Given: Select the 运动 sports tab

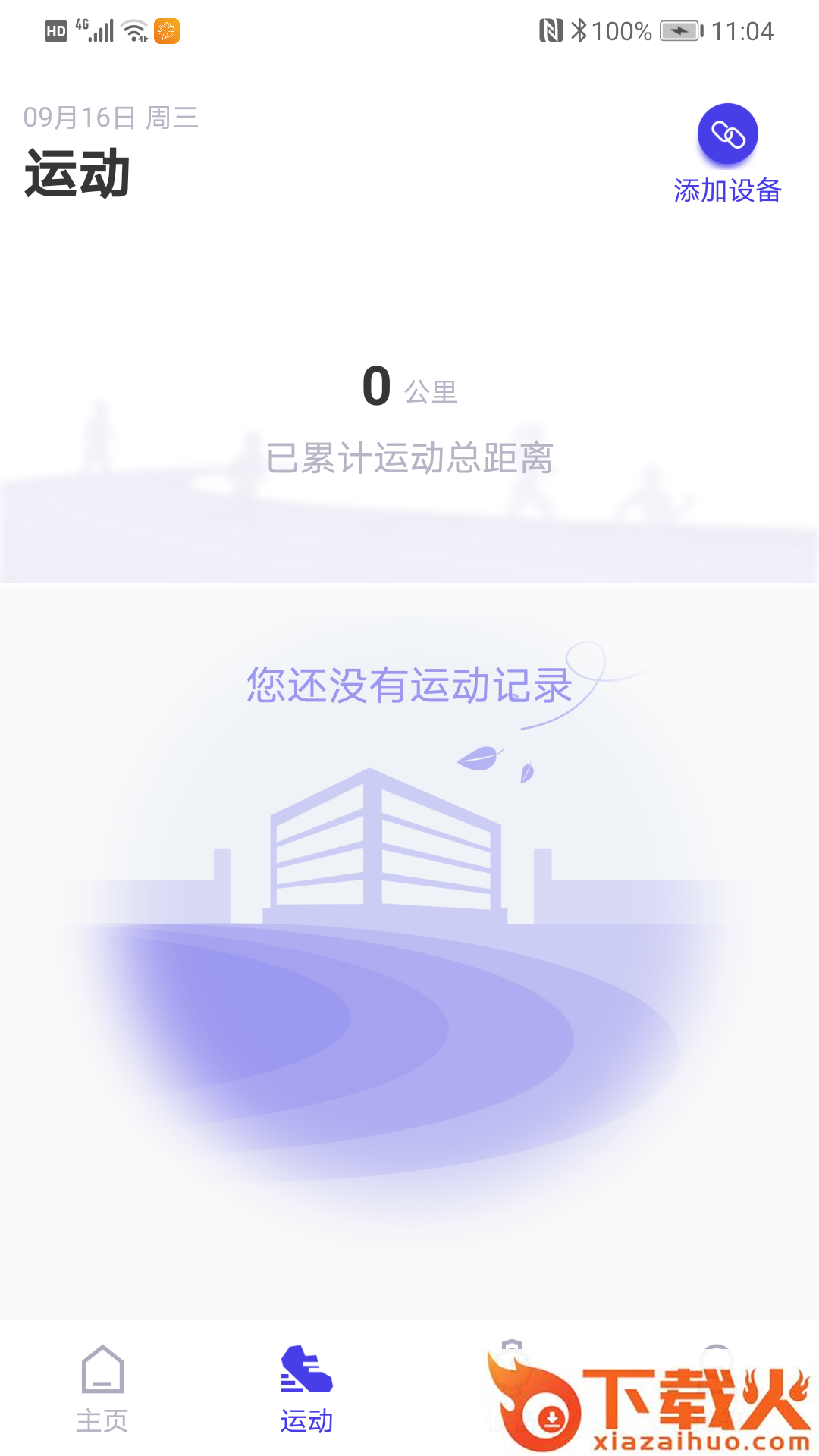Looking at the screenshot, I should [306, 1388].
